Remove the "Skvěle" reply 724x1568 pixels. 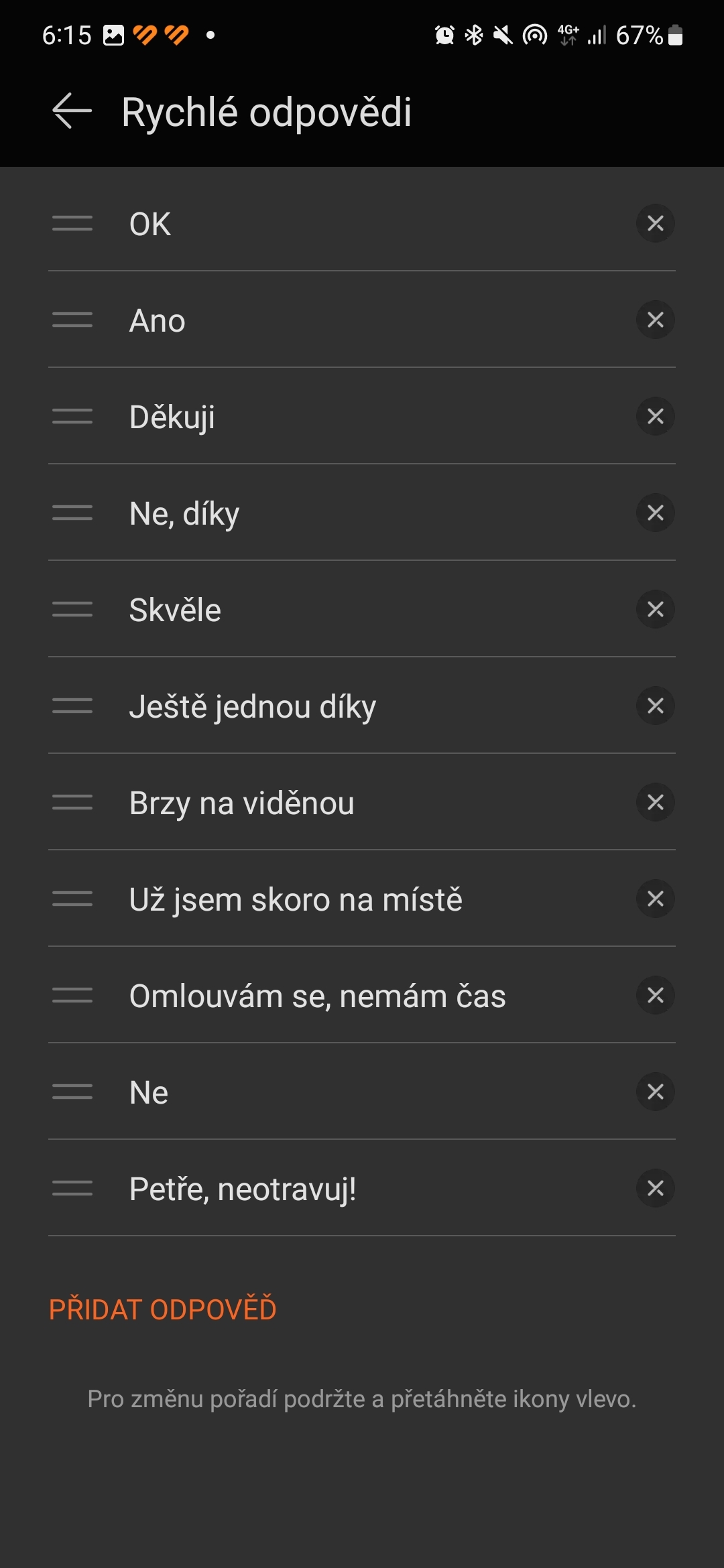[655, 609]
